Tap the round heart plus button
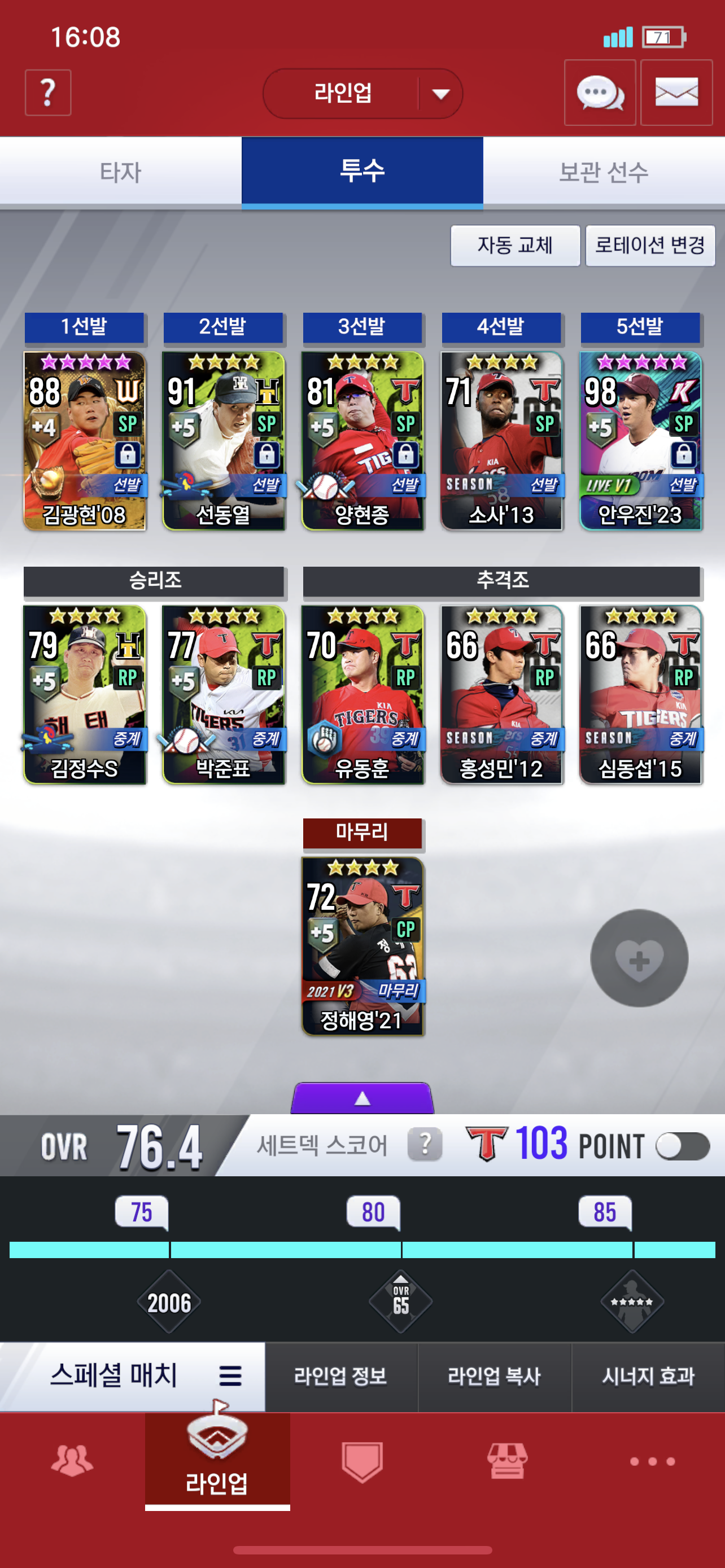Screen dimensions: 725x1568 click(x=639, y=958)
